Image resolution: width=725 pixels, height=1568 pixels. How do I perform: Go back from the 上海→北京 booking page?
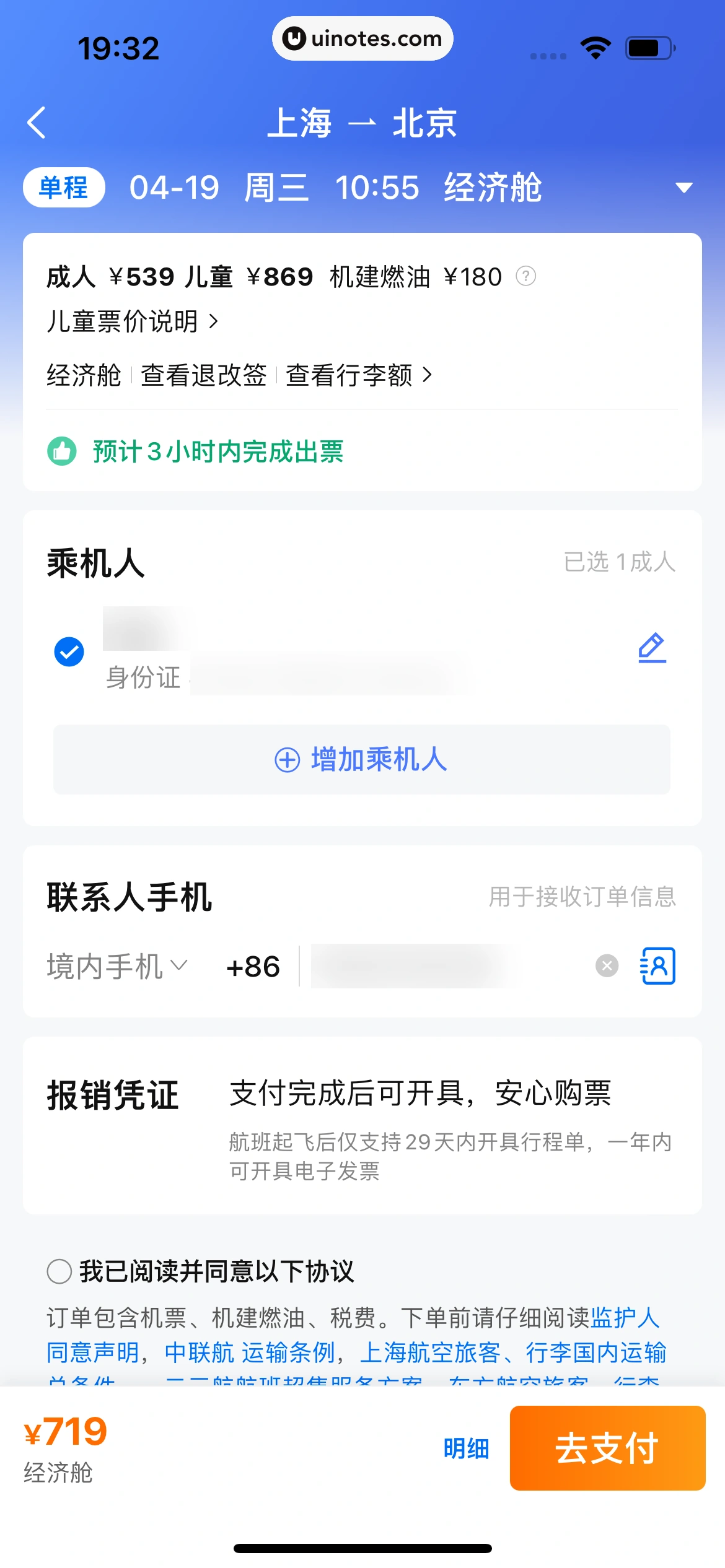[x=37, y=123]
